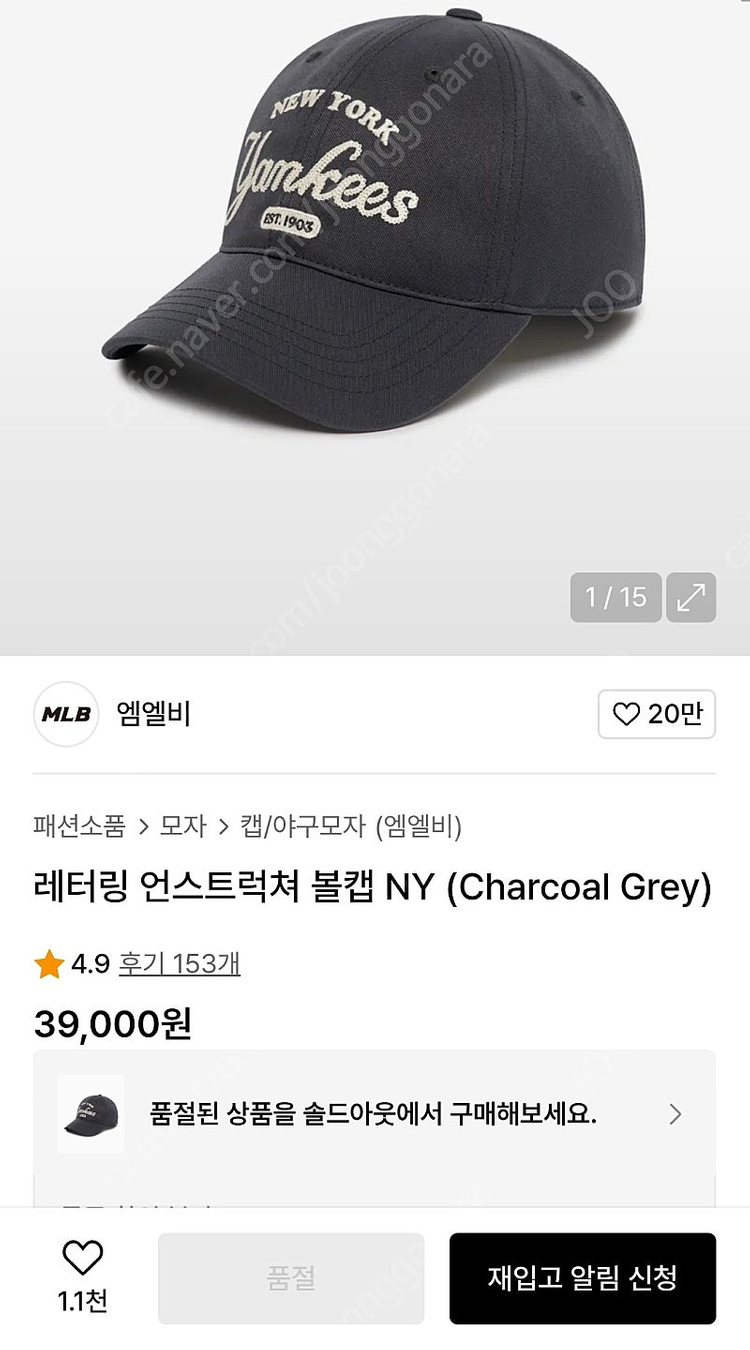This screenshot has height=1350, width=750.
Task: View the 후기 153개 reviews
Action: (x=179, y=964)
